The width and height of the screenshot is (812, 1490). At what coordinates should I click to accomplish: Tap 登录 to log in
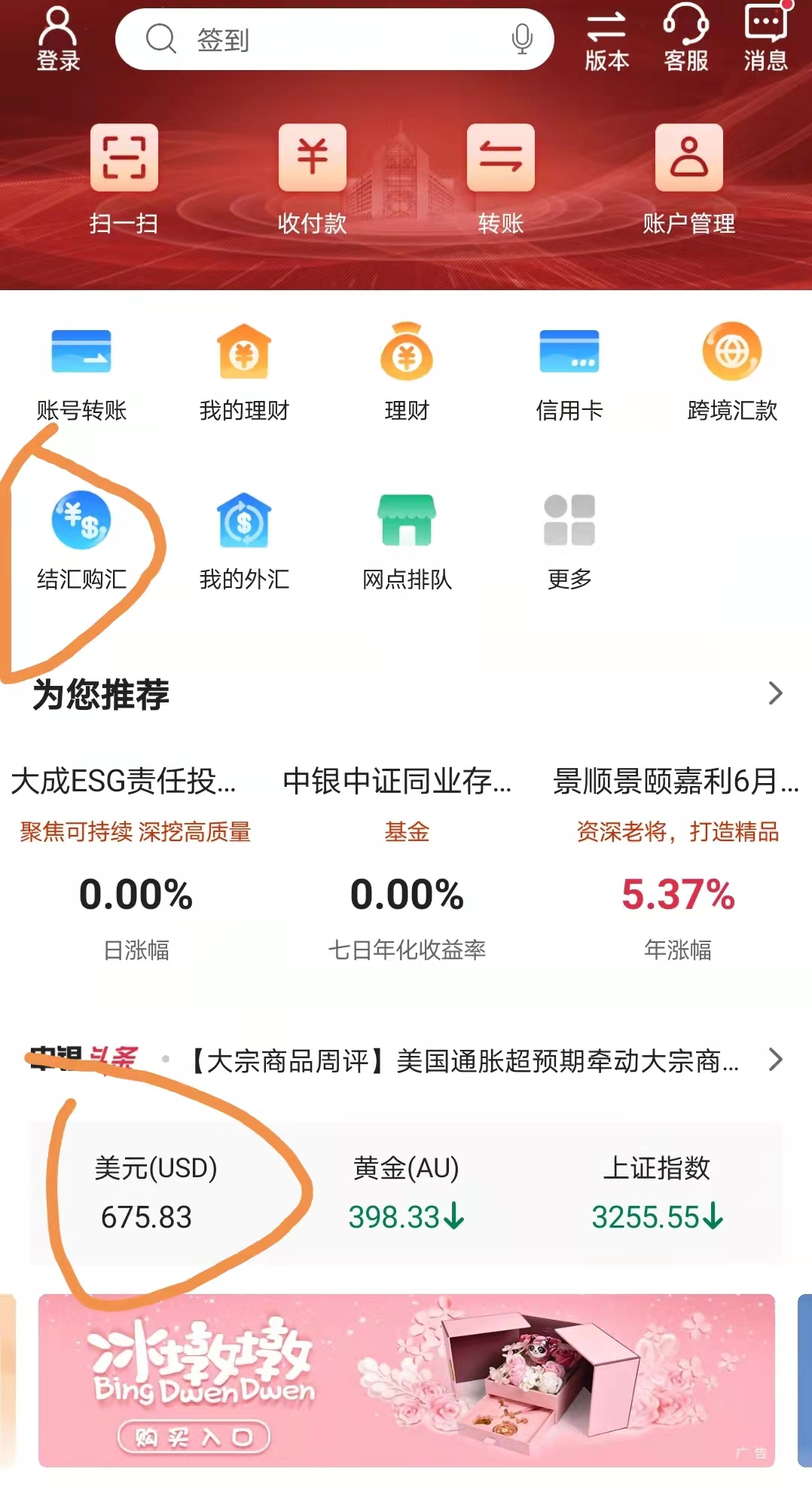pyautogui.click(x=57, y=38)
